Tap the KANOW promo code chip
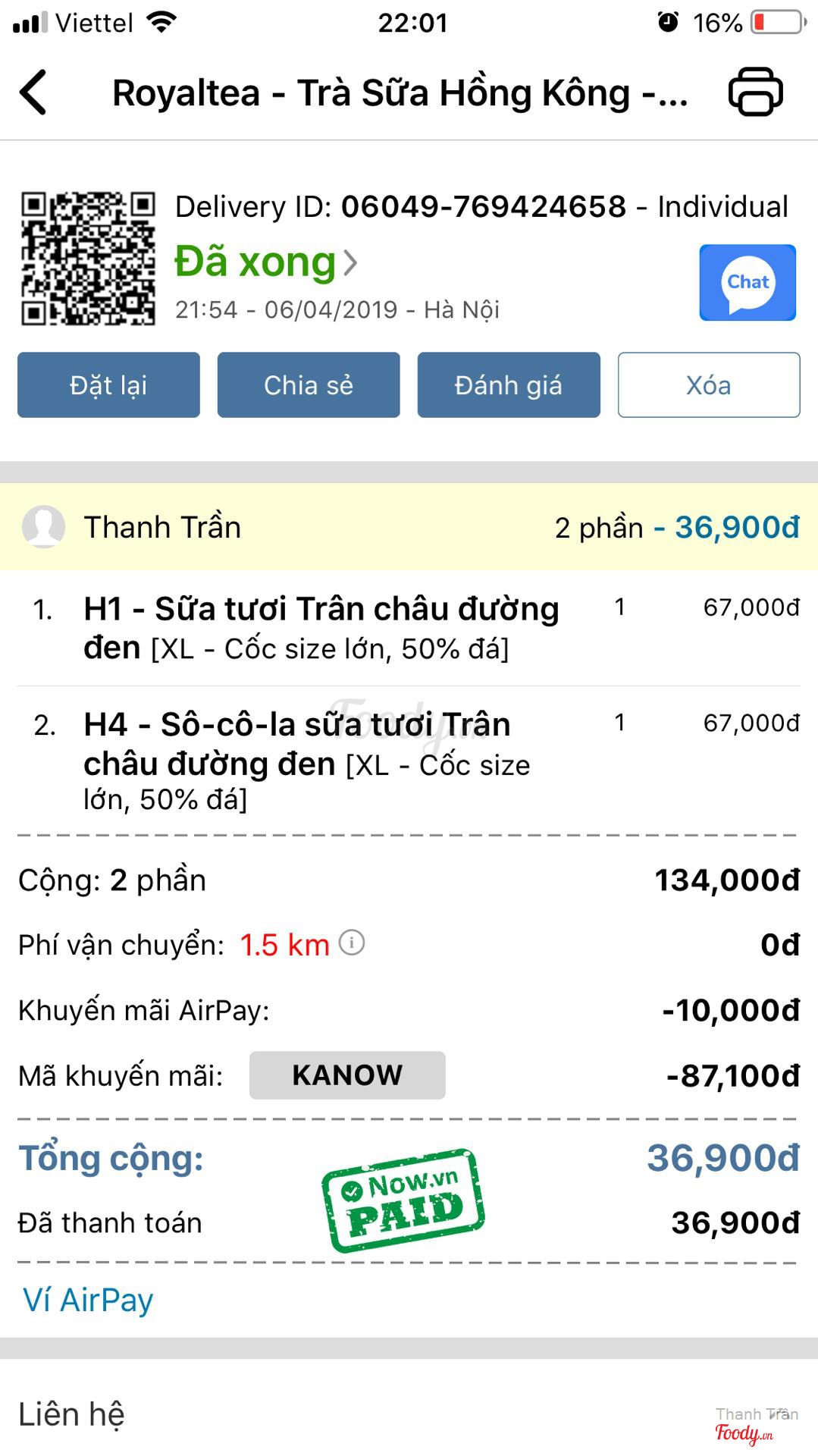The height and width of the screenshot is (1456, 818). tap(347, 1075)
